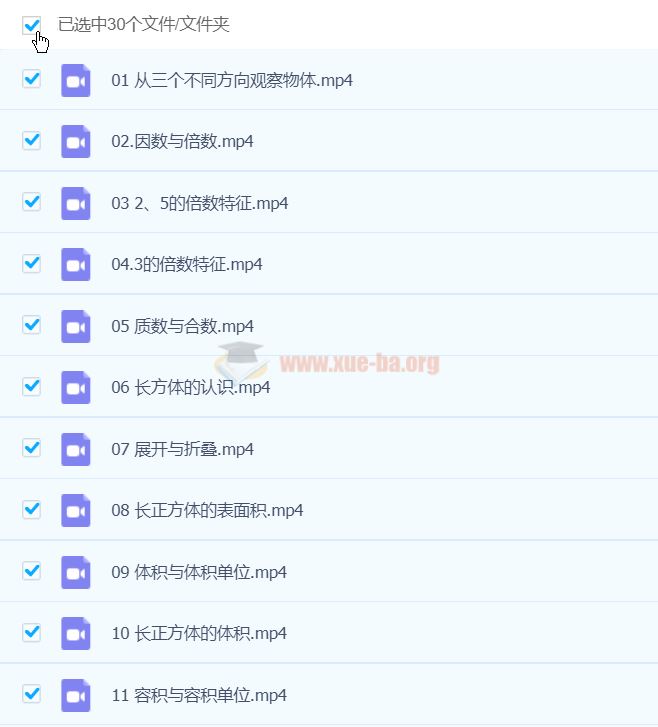This screenshot has height=727, width=658.
Task: Open 01 从三个不同方向观察物体.mp4
Action: point(231,80)
